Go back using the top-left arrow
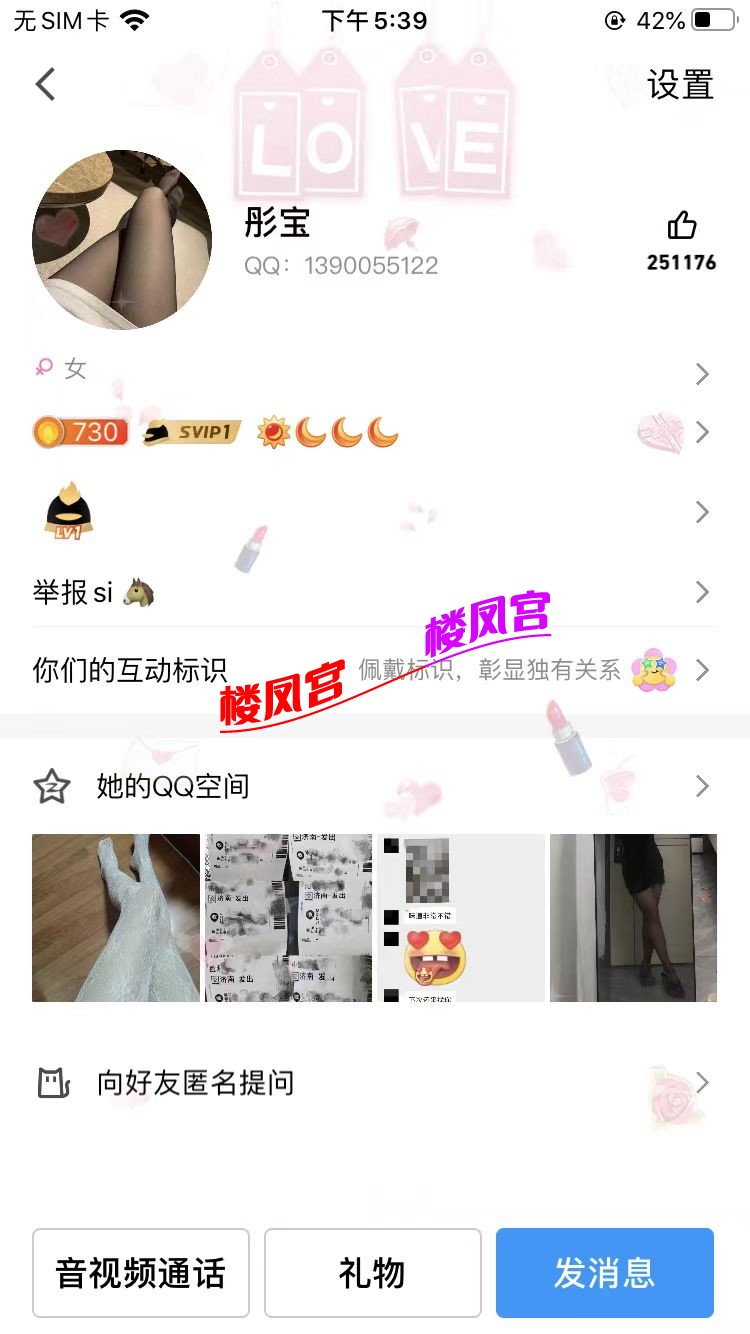750x1334 pixels. (x=45, y=84)
